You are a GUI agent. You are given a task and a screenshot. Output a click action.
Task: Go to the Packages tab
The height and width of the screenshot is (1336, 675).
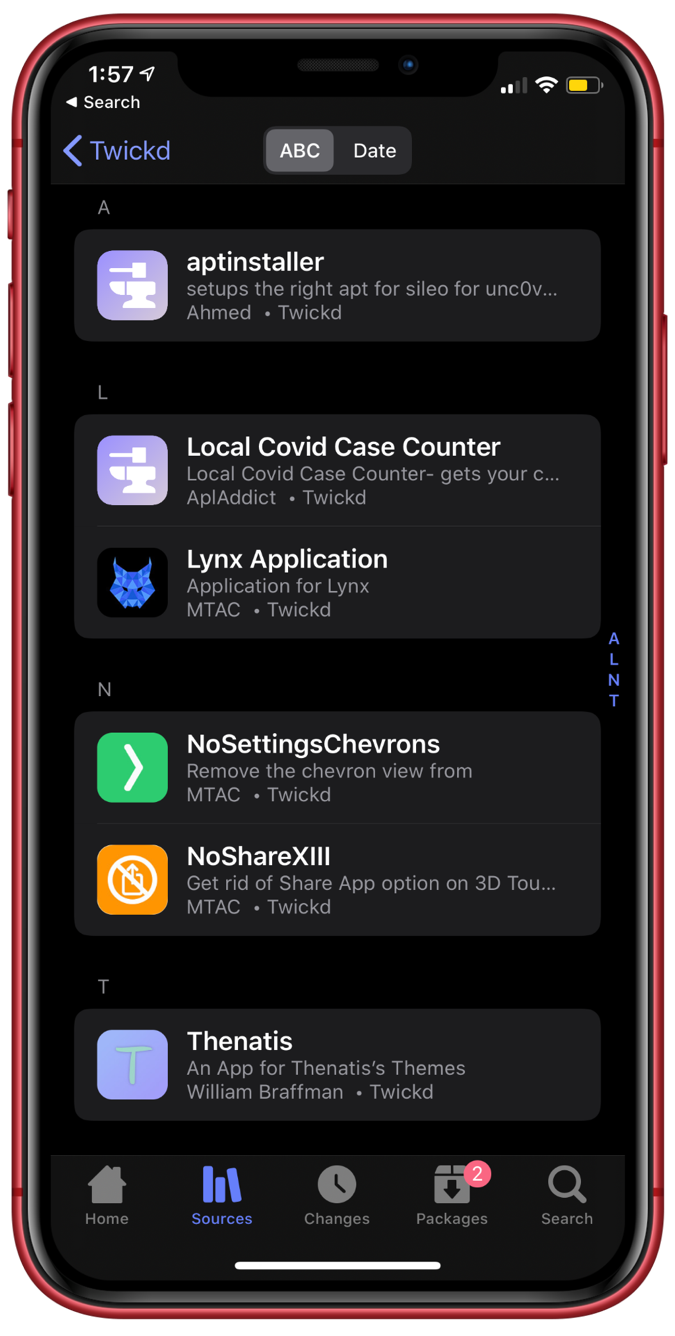click(x=452, y=1197)
